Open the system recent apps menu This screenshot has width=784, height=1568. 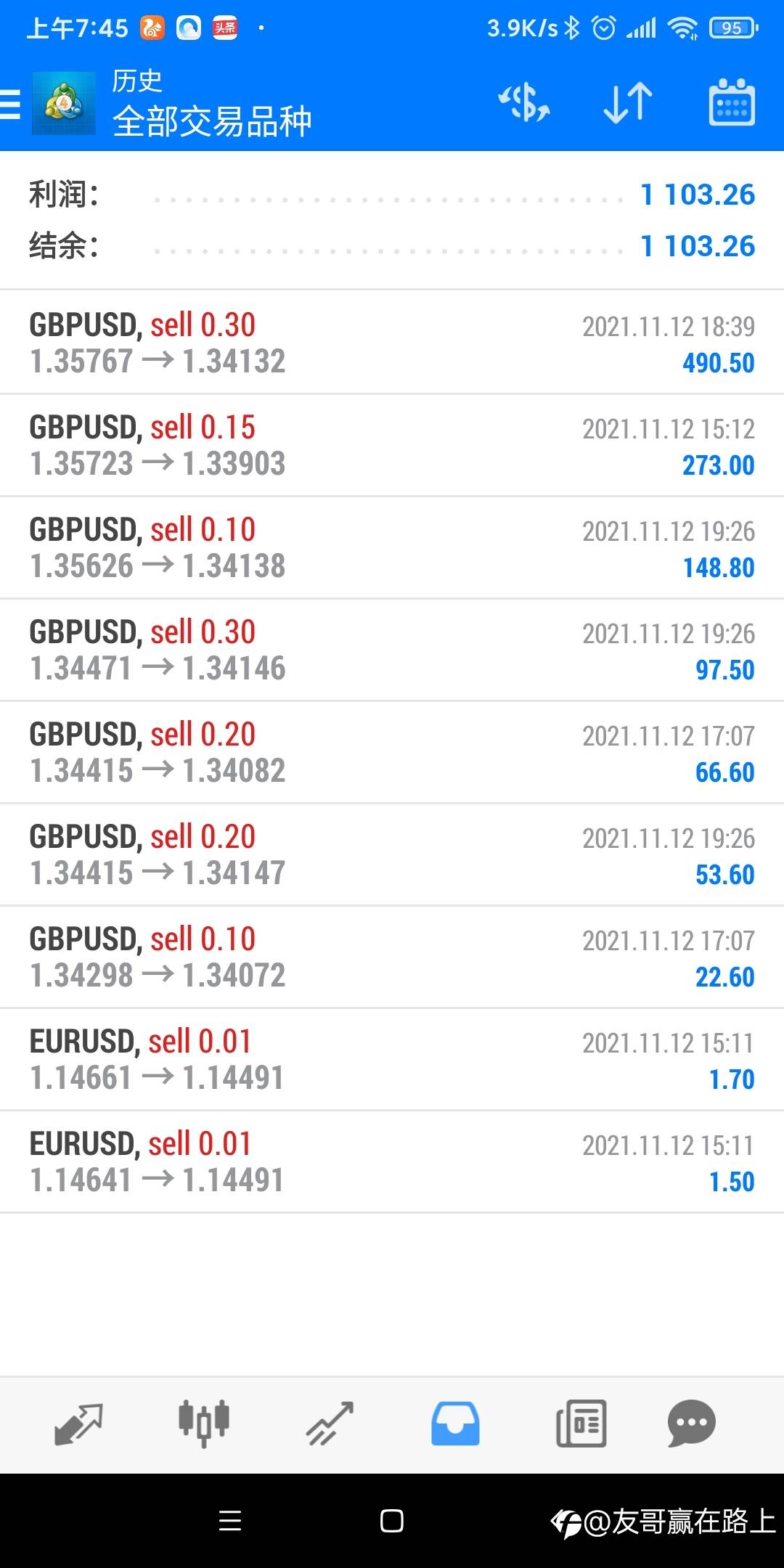(x=230, y=1521)
